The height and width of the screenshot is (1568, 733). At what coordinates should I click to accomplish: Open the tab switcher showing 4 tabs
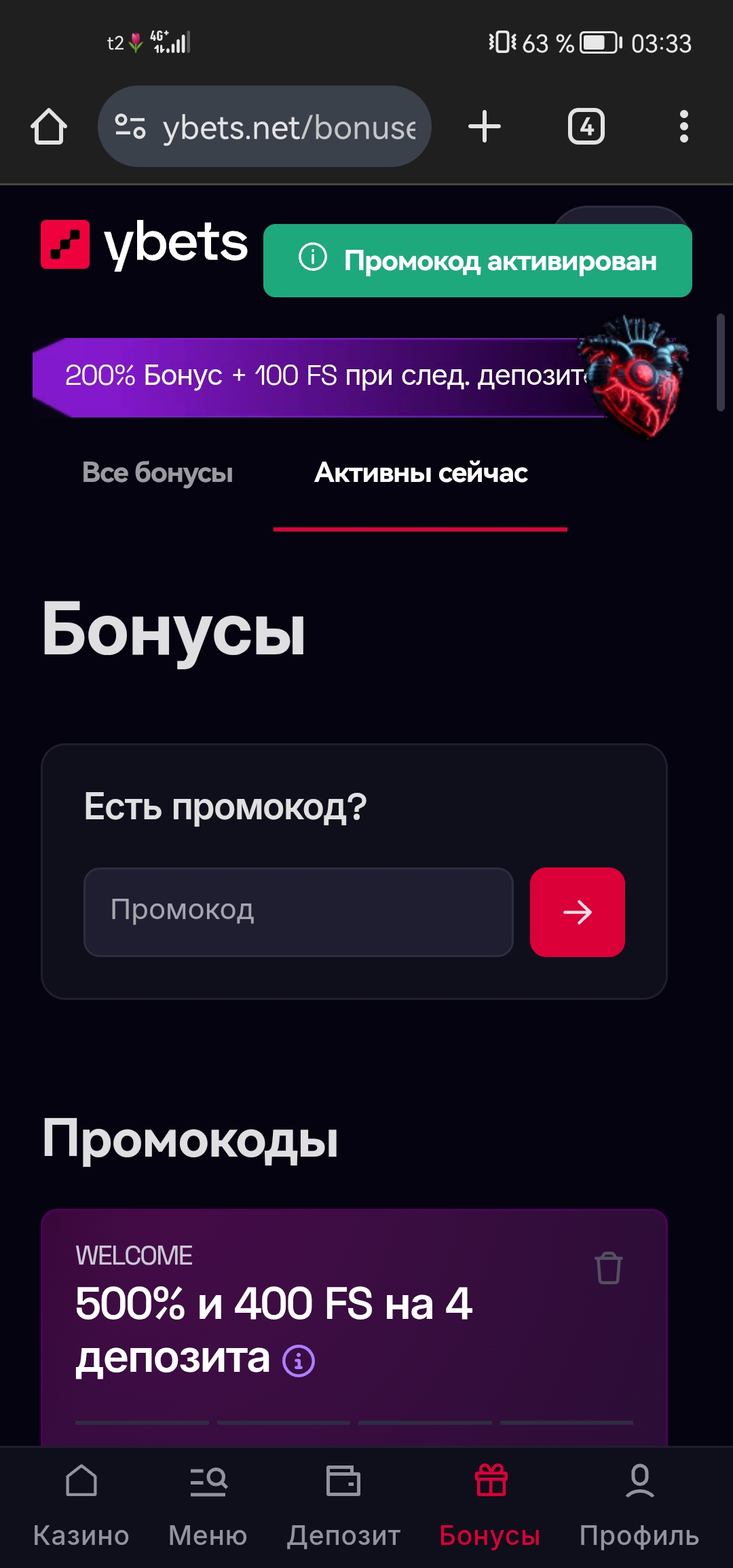[586, 127]
